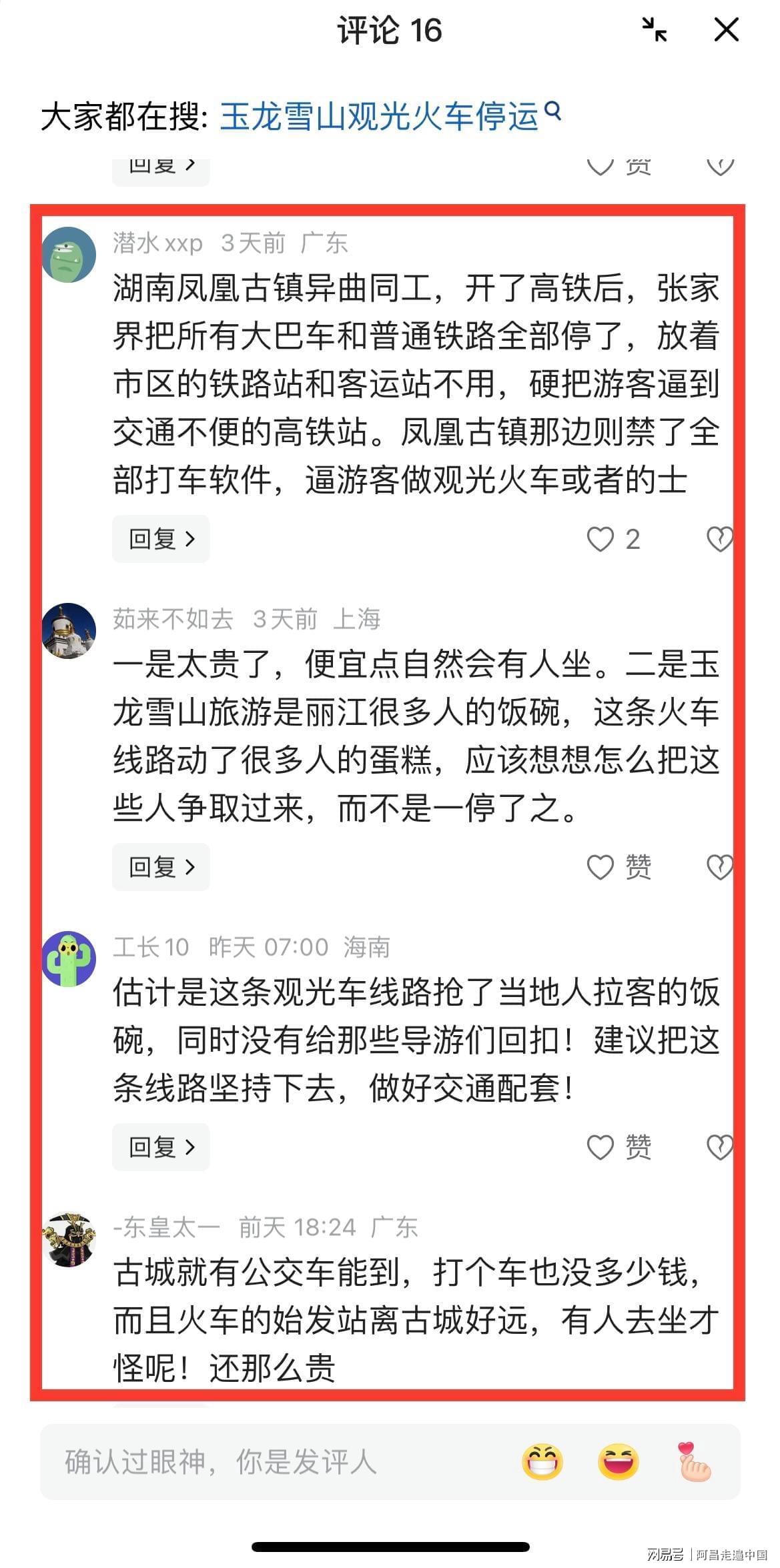780x1568 pixels.
Task: Insert the grinning teeth emoji
Action: [542, 1463]
